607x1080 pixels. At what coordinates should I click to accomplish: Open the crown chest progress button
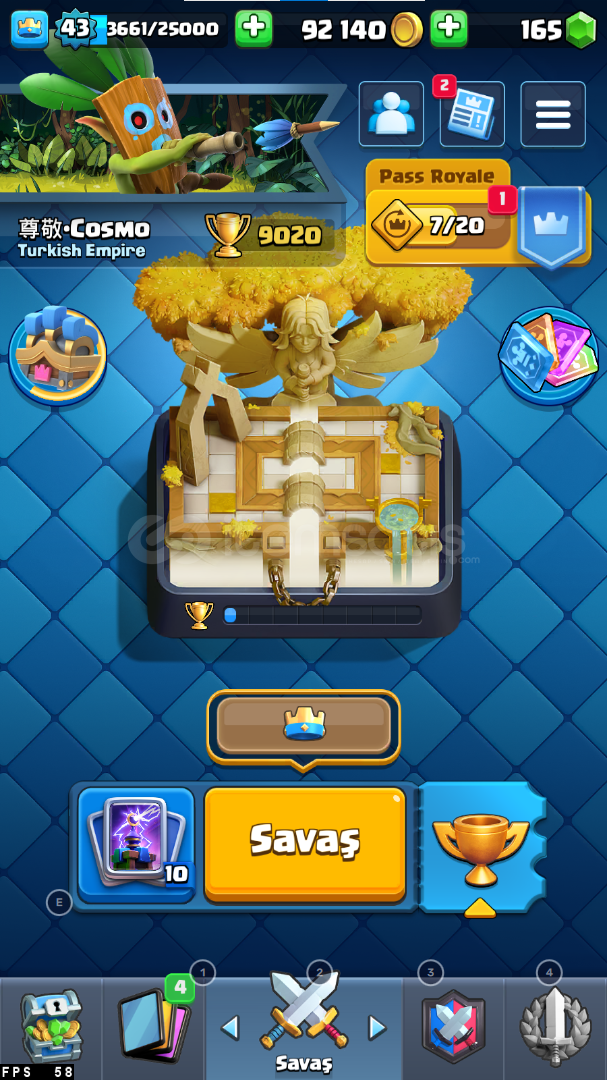[x=304, y=724]
